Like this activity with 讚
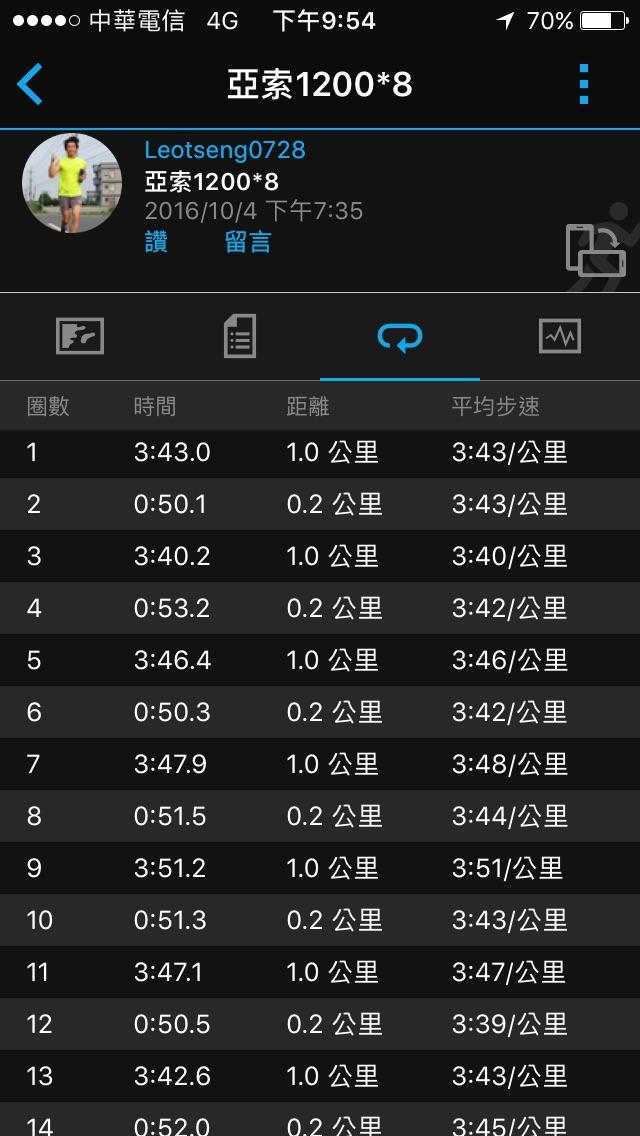This screenshot has height=1136, width=640. pyautogui.click(x=157, y=242)
